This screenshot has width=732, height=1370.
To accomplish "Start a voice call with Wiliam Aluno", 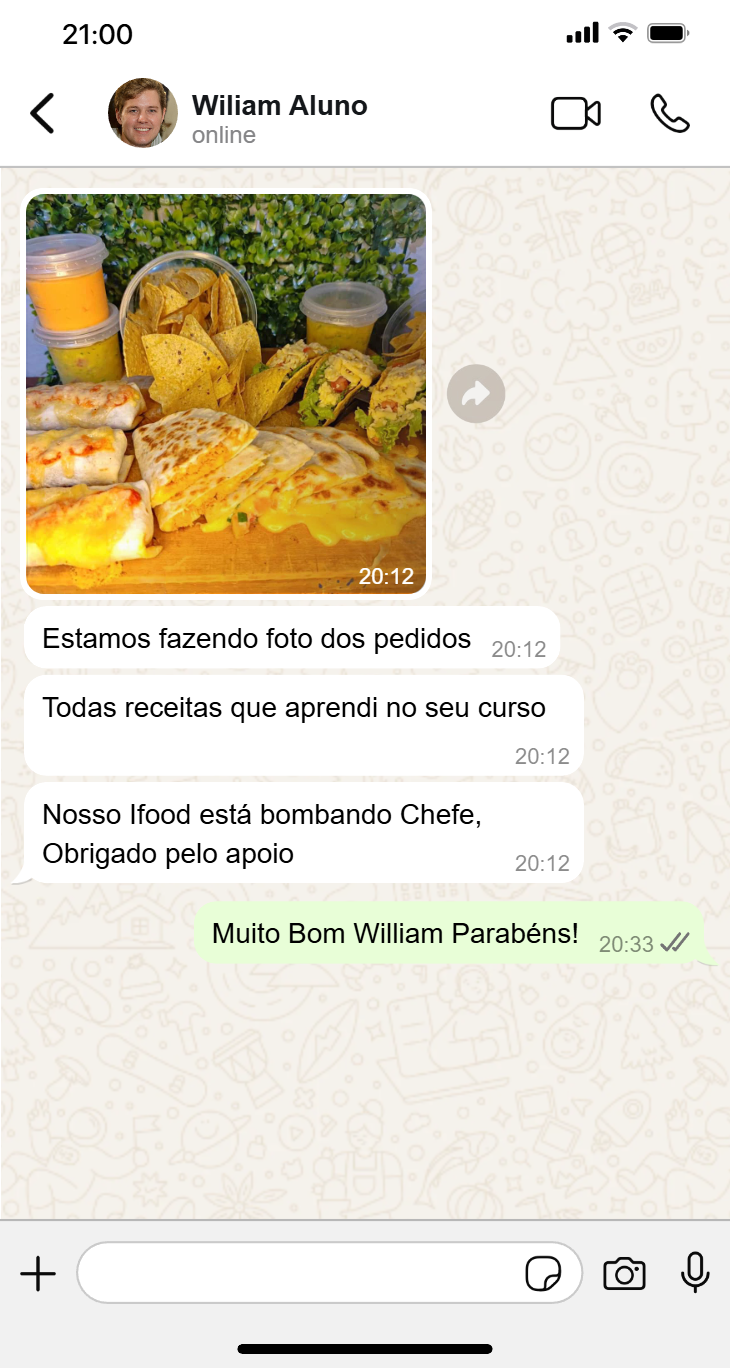I will [670, 114].
